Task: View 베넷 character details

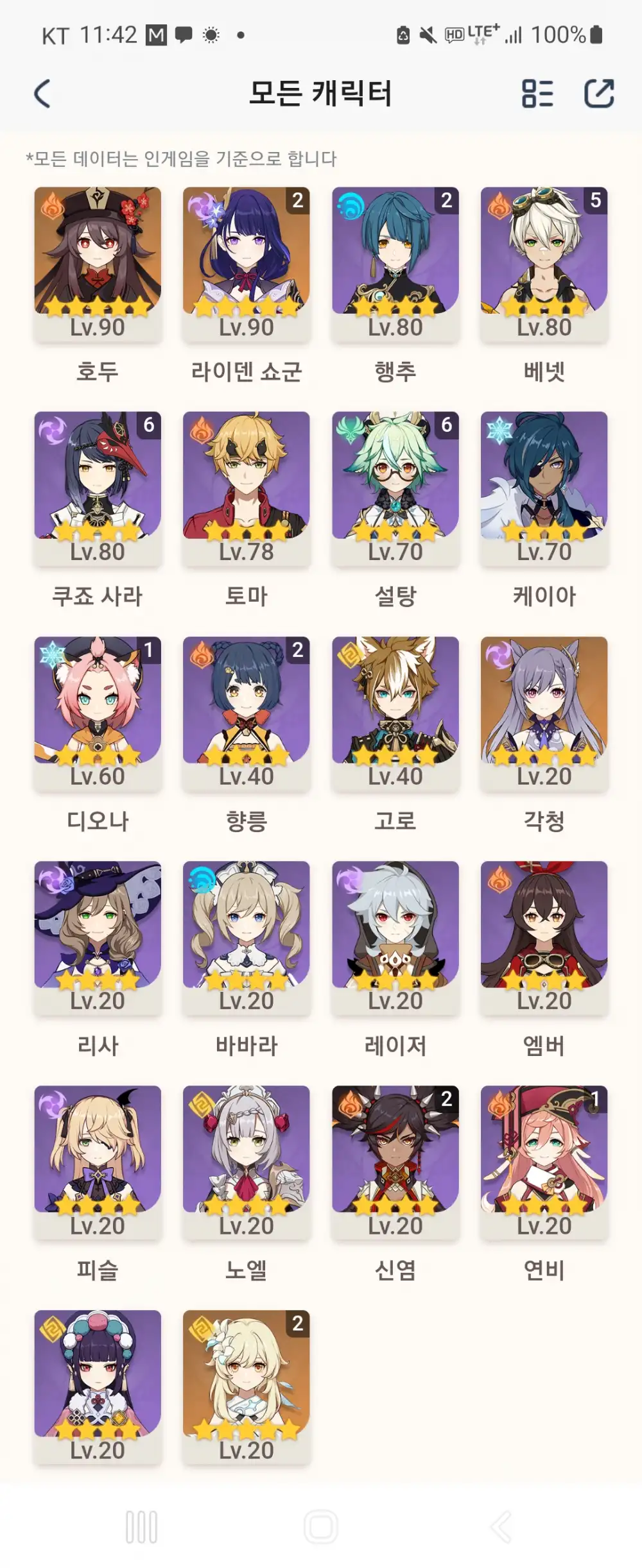Action: tap(544, 264)
